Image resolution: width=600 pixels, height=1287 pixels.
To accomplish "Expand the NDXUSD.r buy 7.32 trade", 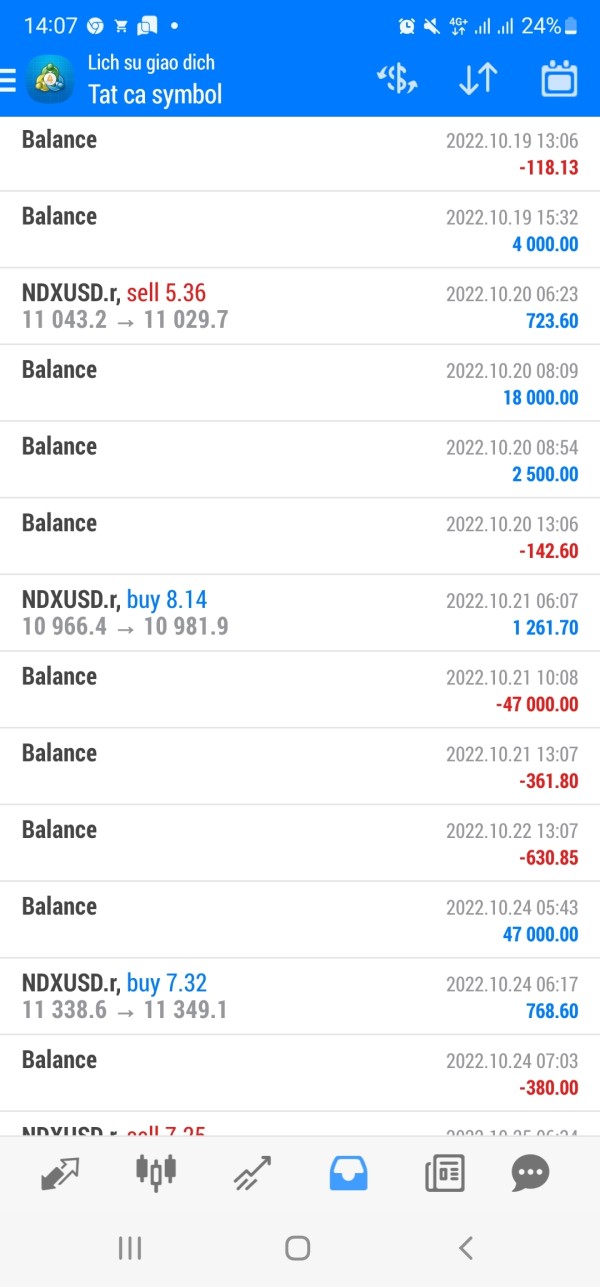I will click(300, 996).
